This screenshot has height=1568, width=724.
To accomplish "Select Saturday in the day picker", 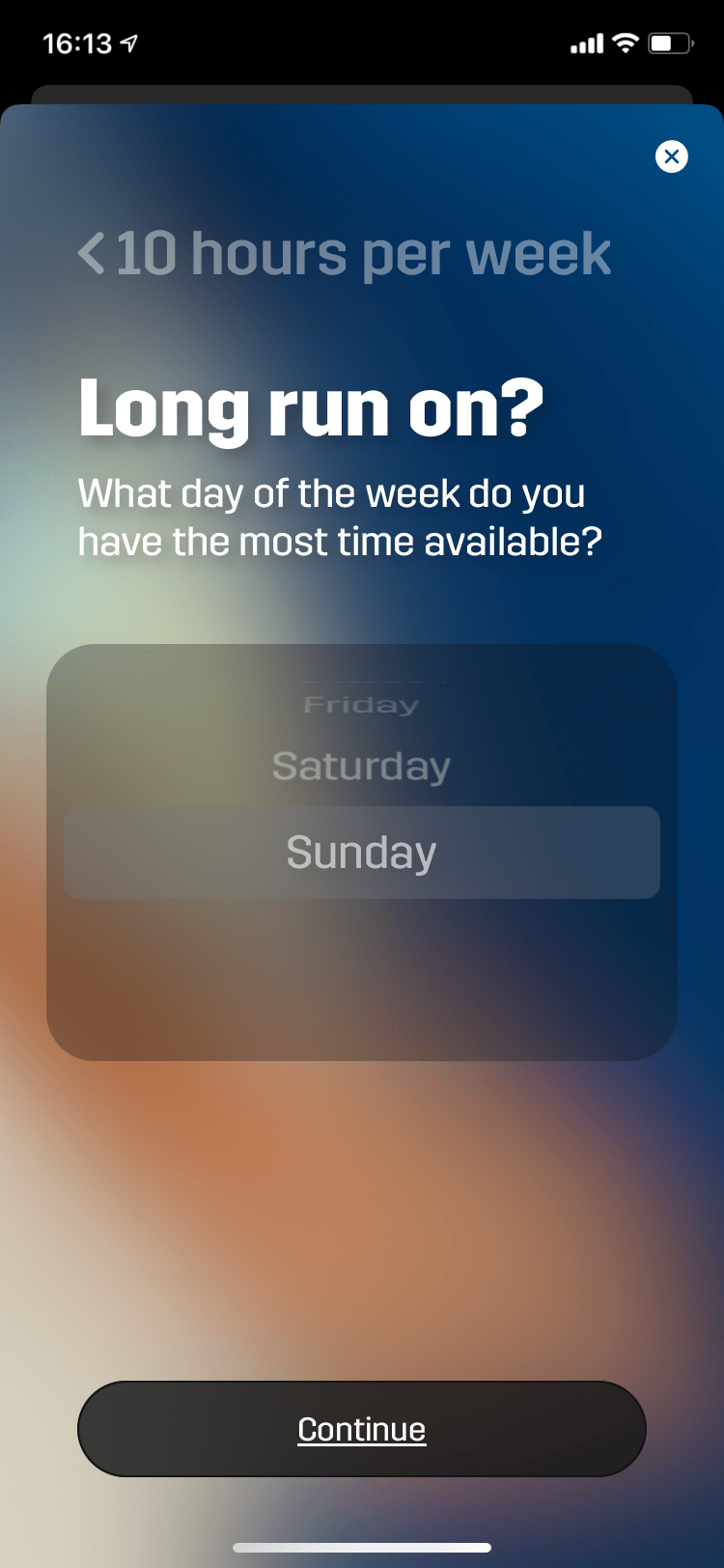I will click(361, 767).
